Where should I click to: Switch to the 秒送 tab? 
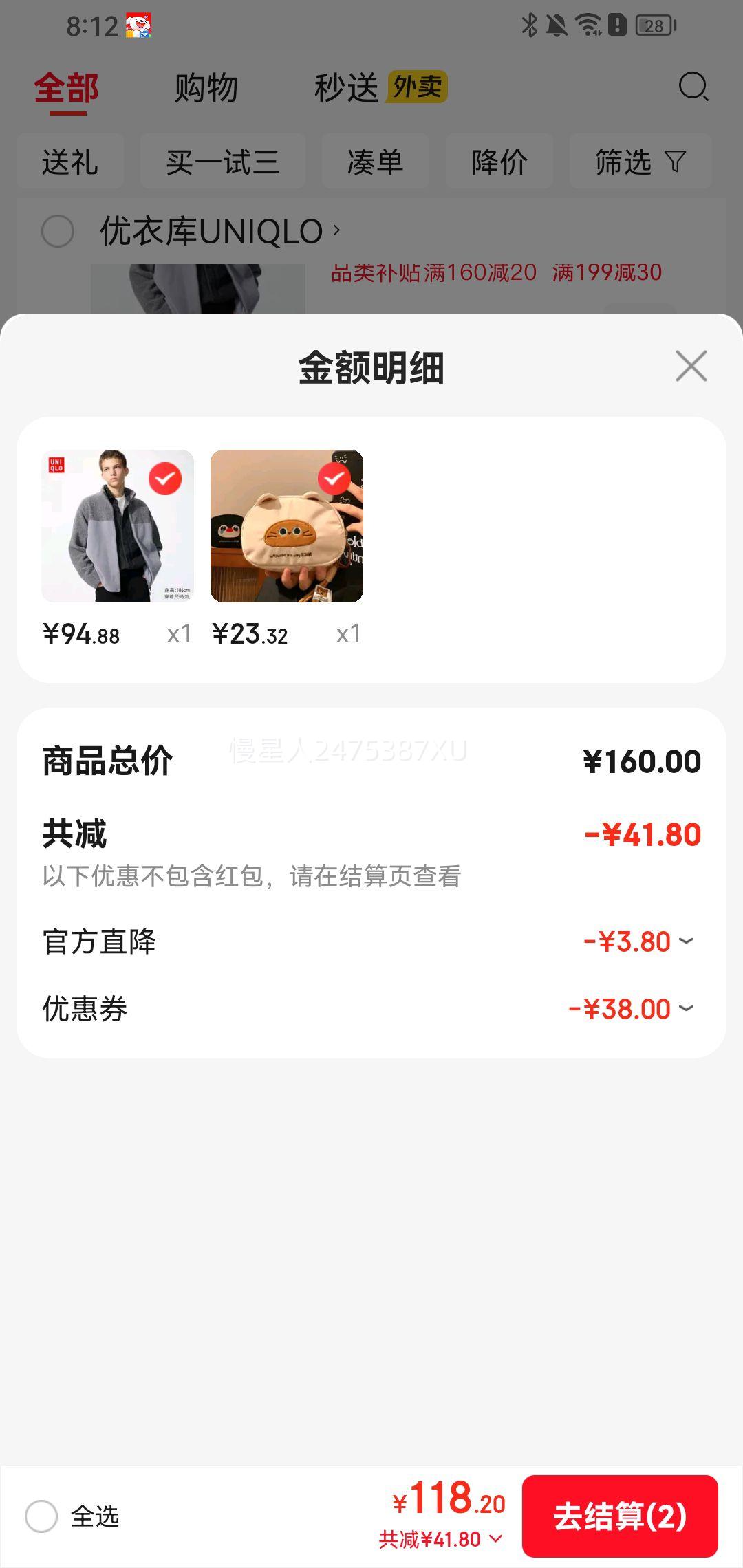tap(347, 88)
